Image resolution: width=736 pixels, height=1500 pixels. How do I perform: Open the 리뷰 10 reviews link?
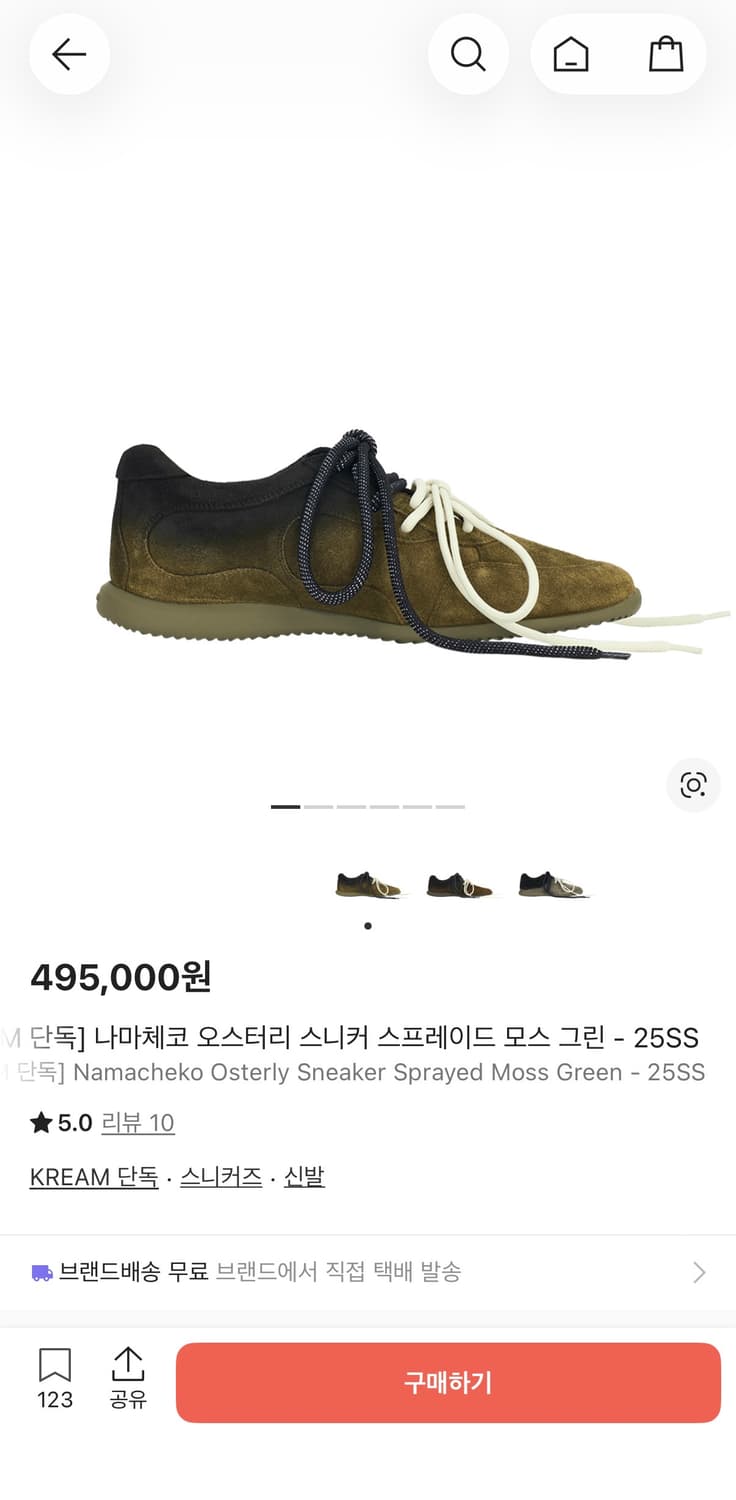pyautogui.click(x=138, y=1123)
